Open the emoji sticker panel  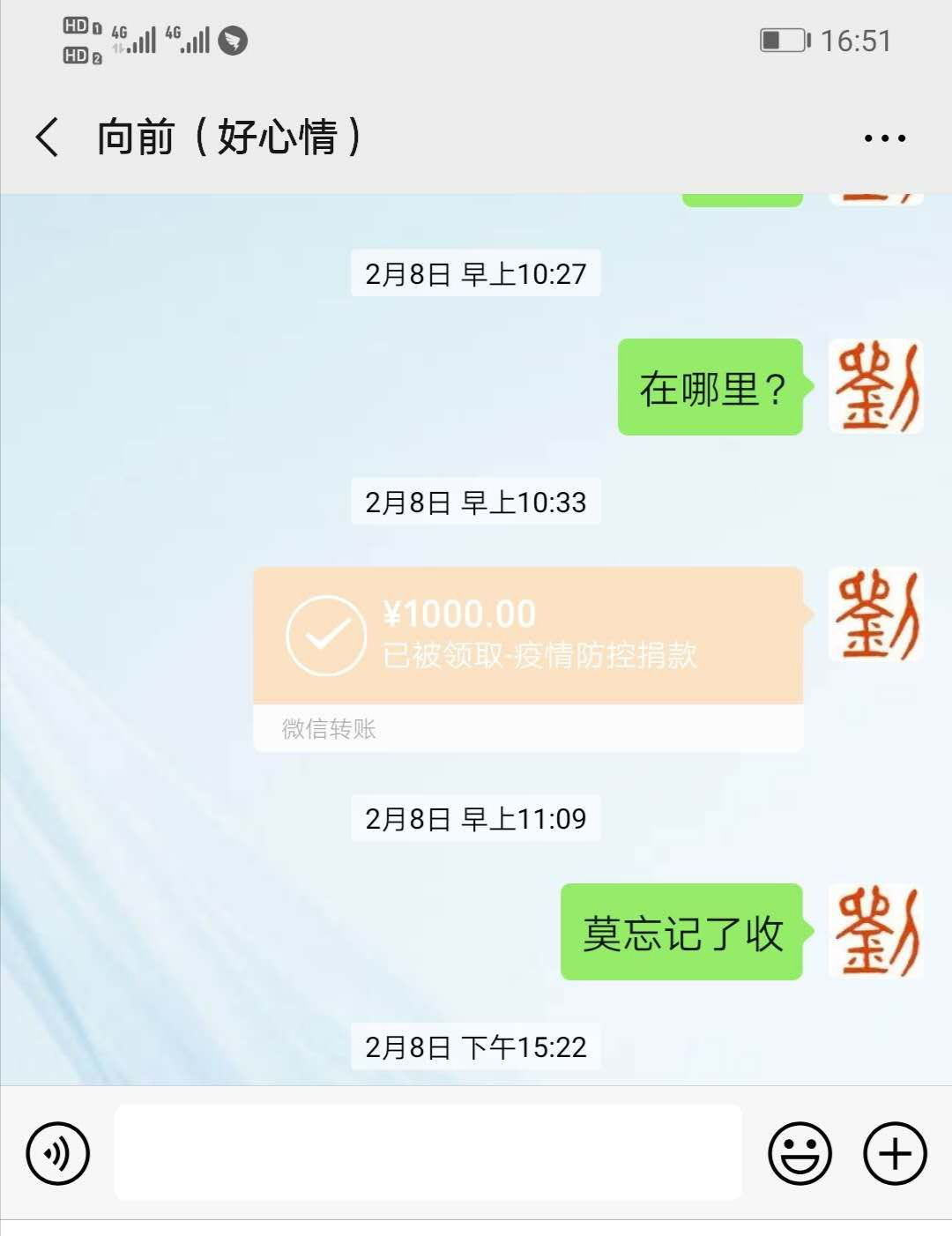point(800,1152)
